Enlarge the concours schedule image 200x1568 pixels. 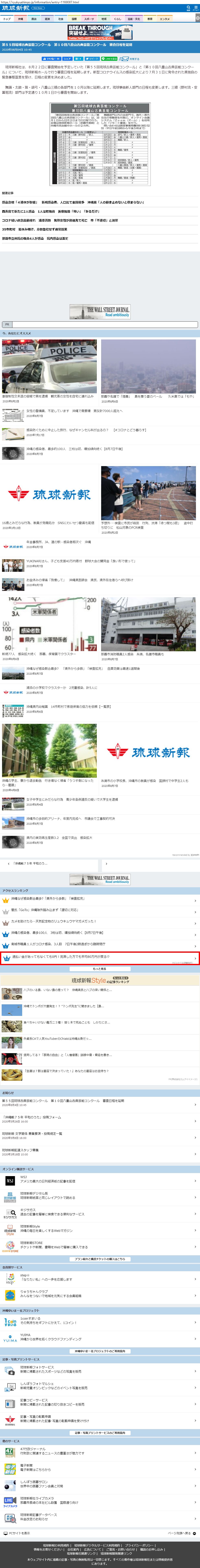pos(100,144)
